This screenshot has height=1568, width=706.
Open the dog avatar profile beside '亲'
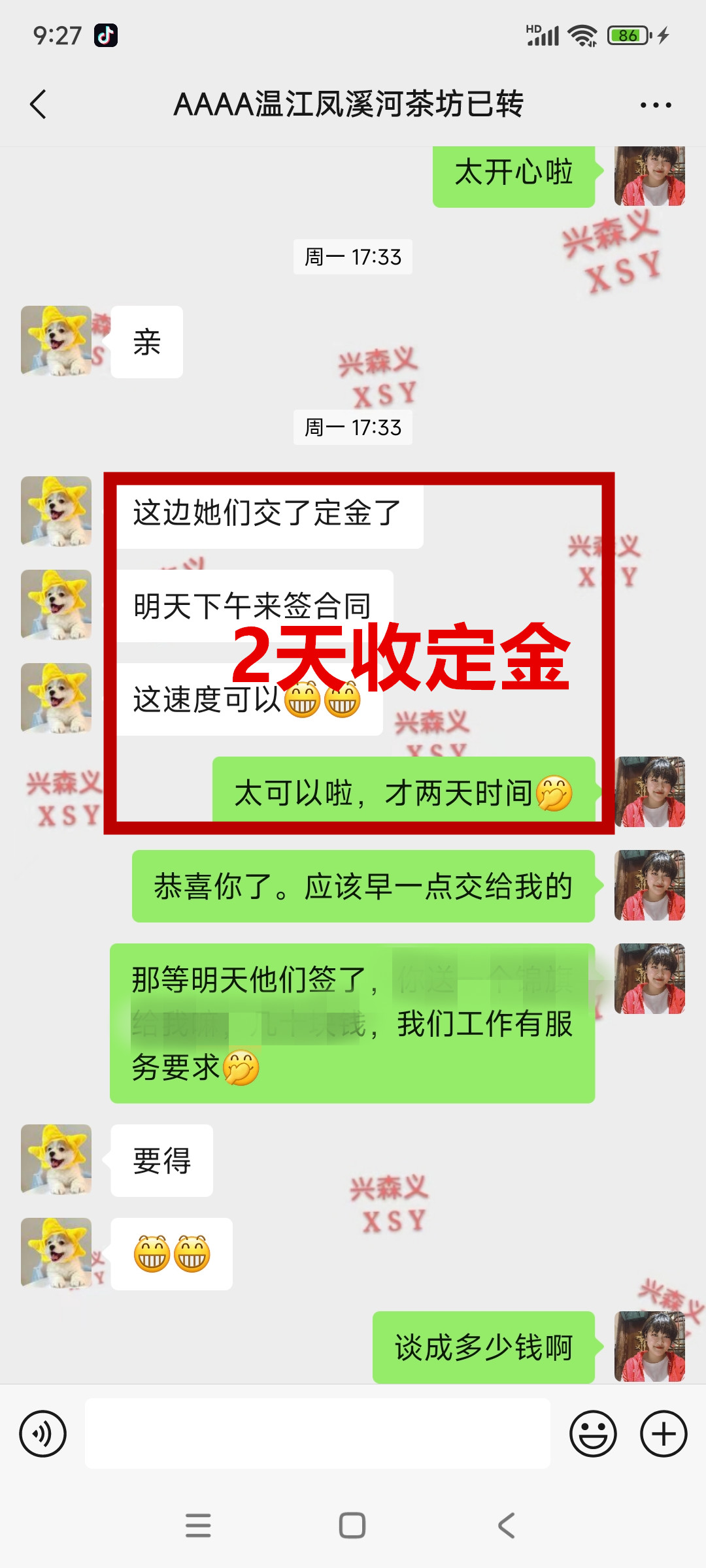(x=56, y=341)
